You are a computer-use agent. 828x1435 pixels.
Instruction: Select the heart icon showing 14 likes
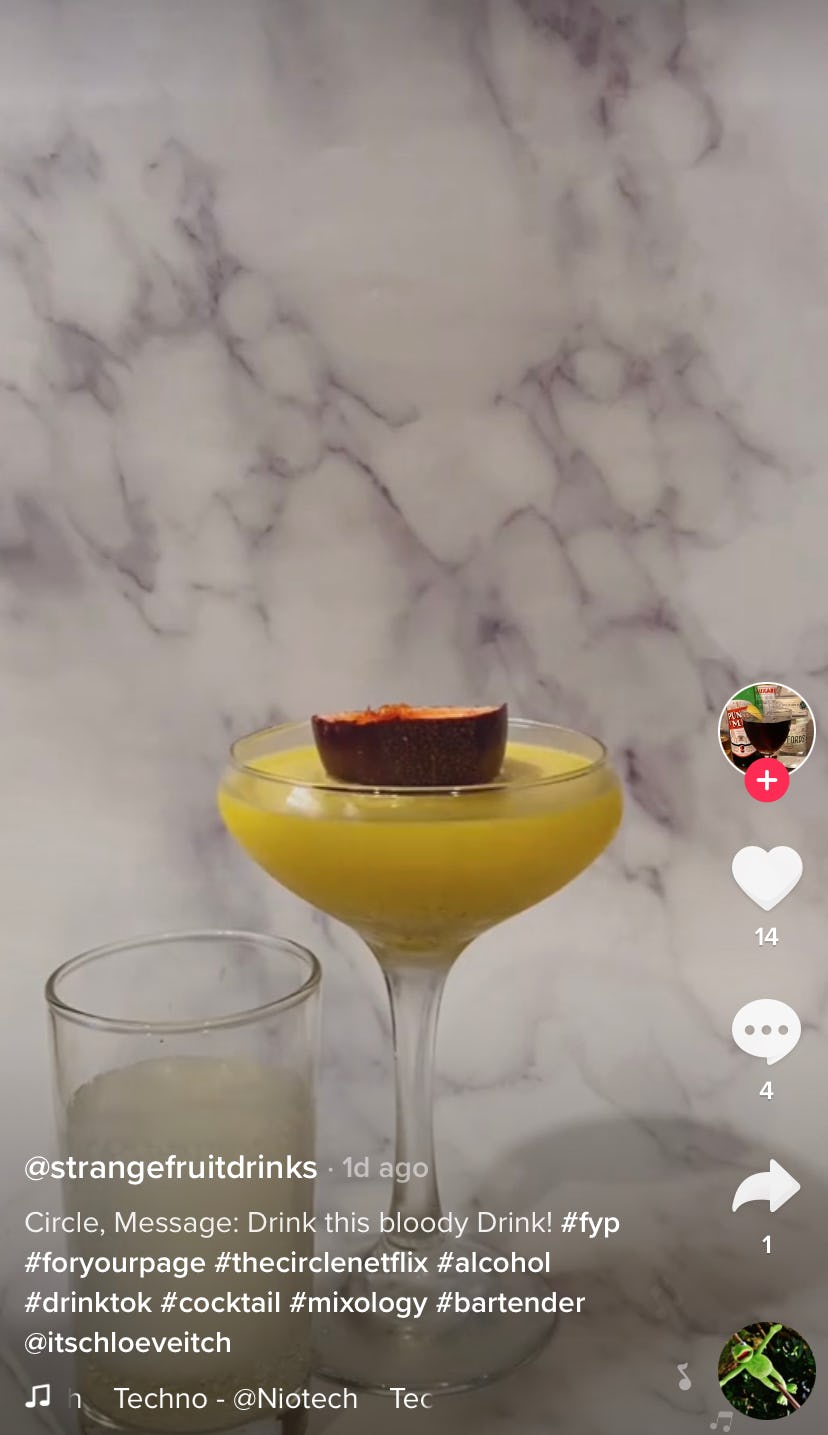pyautogui.click(x=766, y=880)
